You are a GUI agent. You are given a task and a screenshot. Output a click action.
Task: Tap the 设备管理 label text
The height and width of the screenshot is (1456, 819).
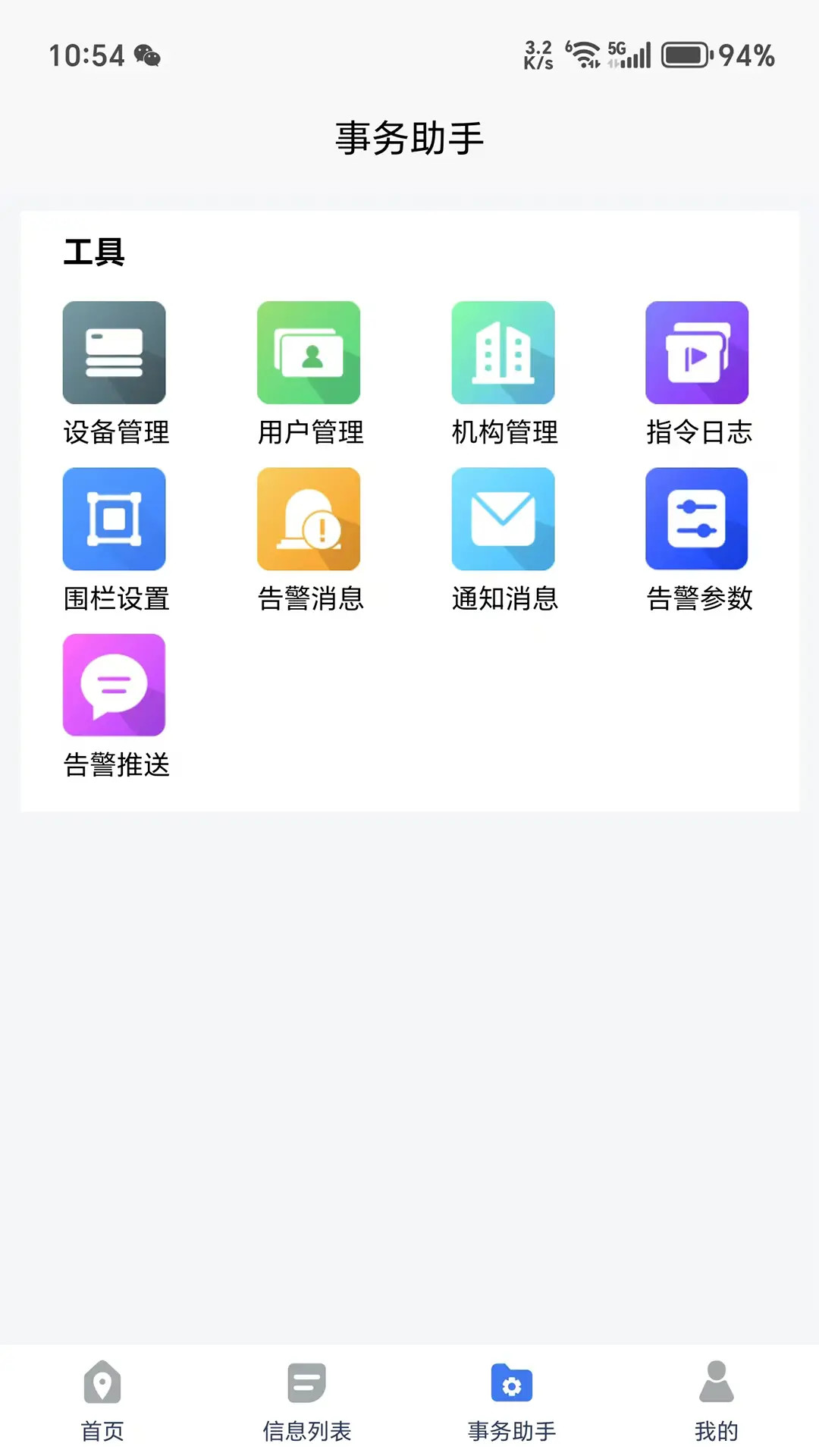click(118, 434)
